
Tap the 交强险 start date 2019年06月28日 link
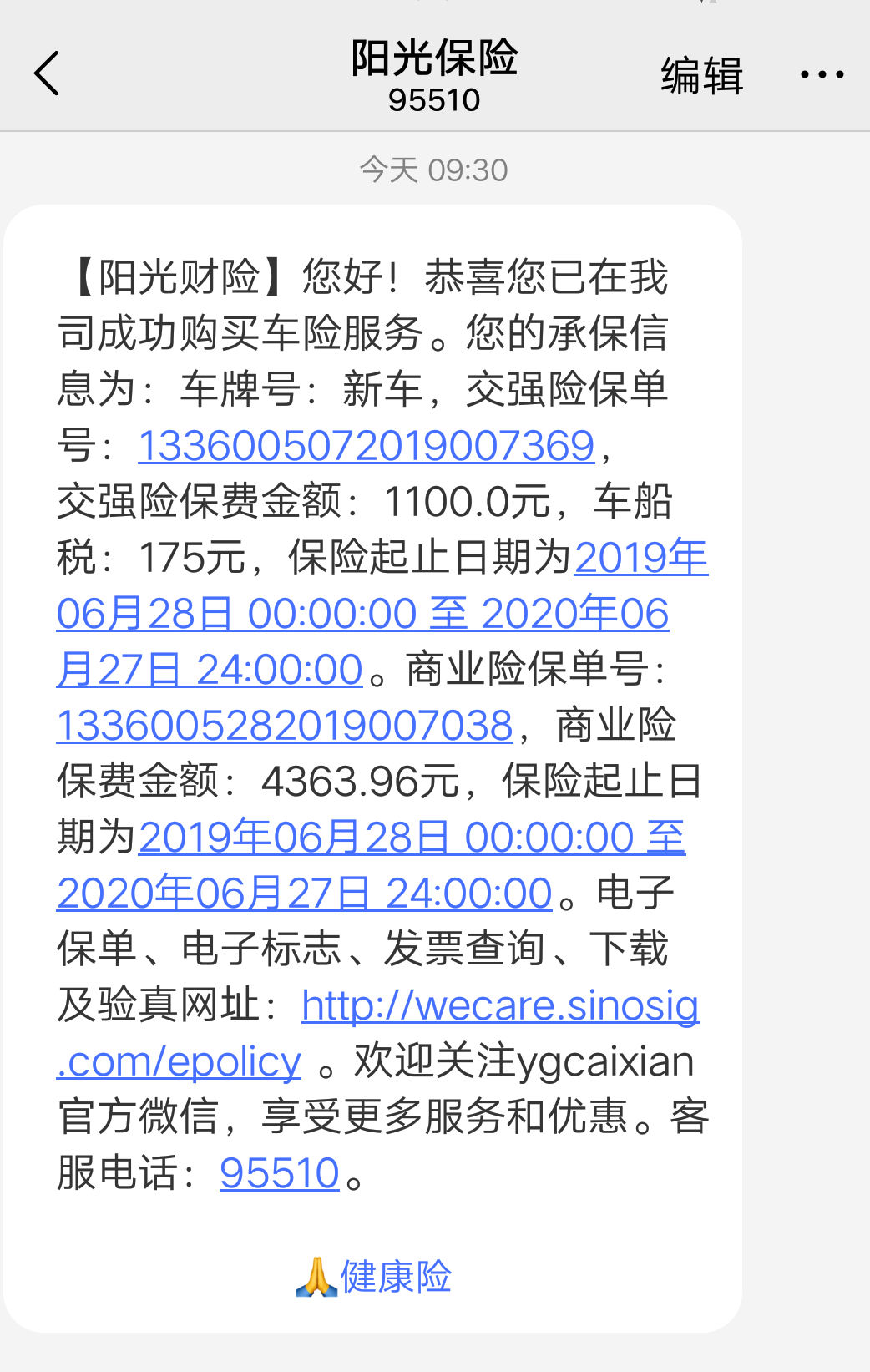click(x=640, y=558)
